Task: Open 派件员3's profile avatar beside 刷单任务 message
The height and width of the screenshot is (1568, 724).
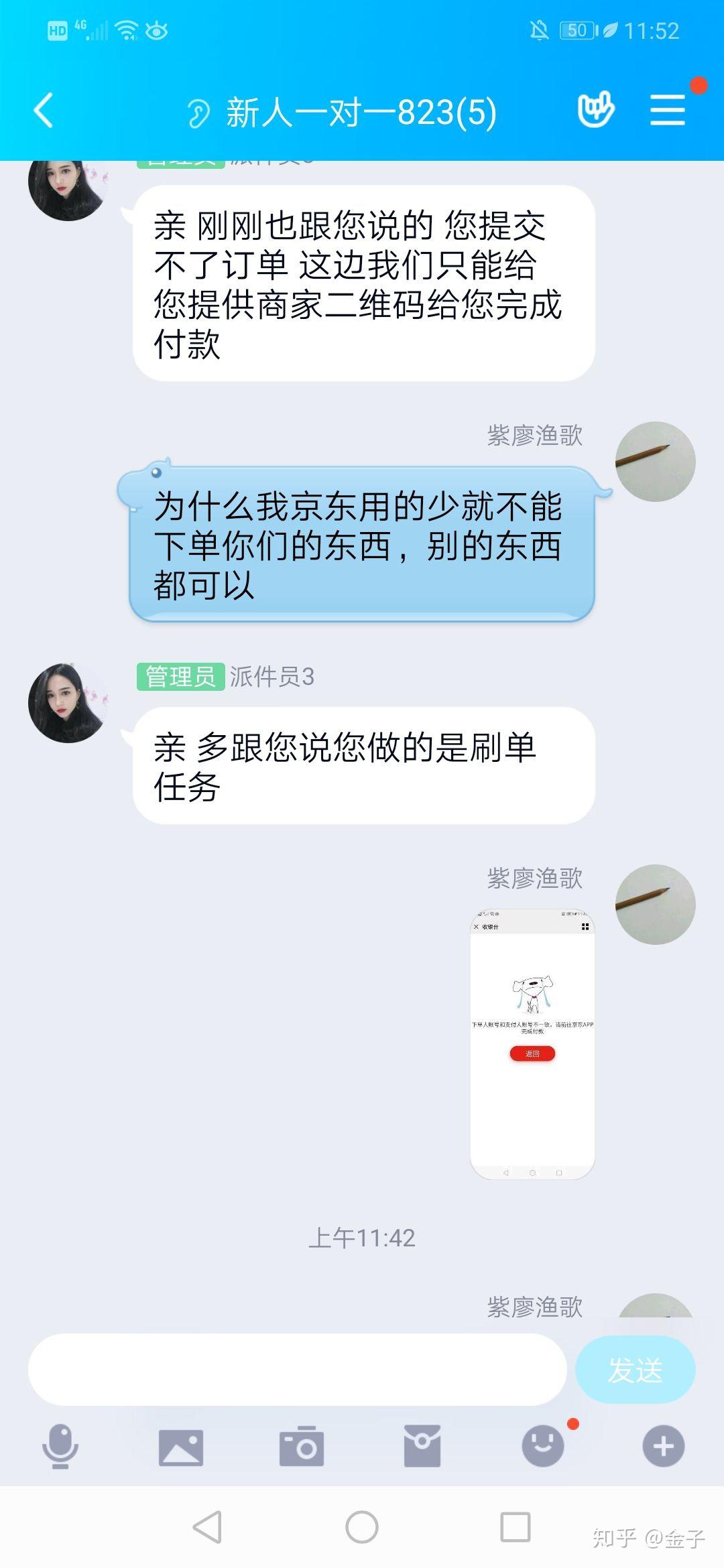Action: [x=68, y=703]
